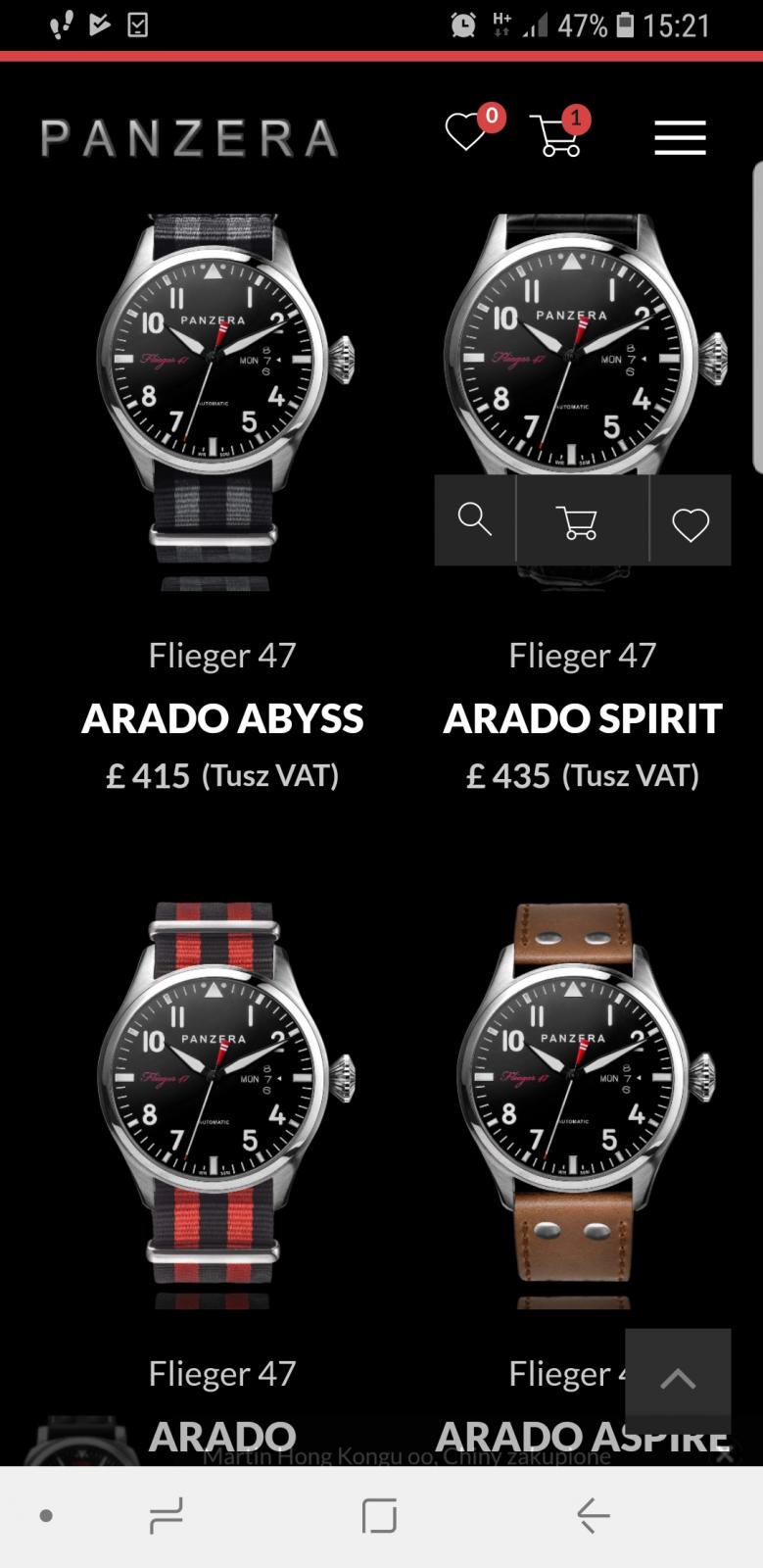Open the ARADO ABYSS product title
This screenshot has height=1568, width=763.
click(x=222, y=718)
